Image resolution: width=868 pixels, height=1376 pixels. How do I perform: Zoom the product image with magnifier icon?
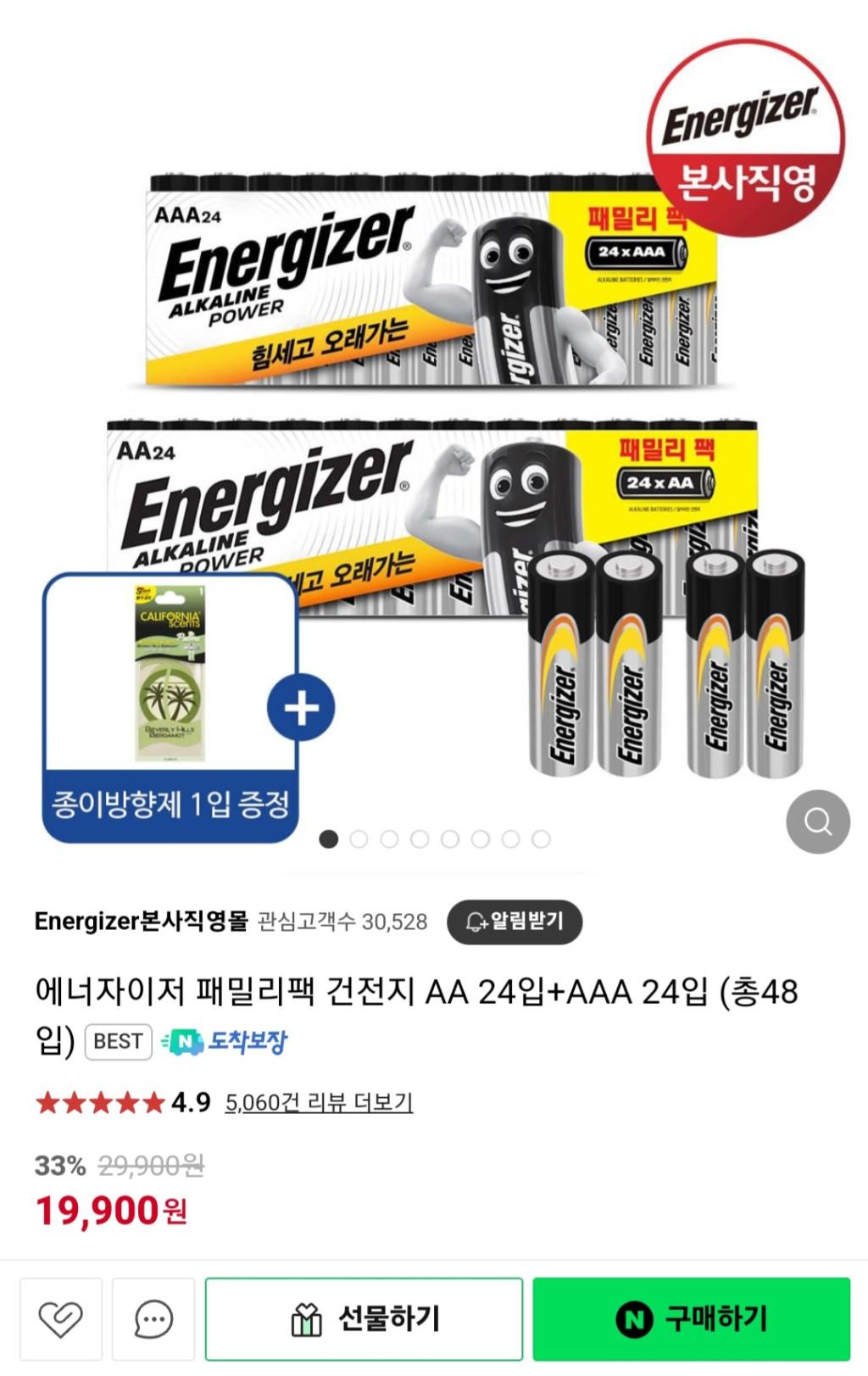tap(817, 822)
